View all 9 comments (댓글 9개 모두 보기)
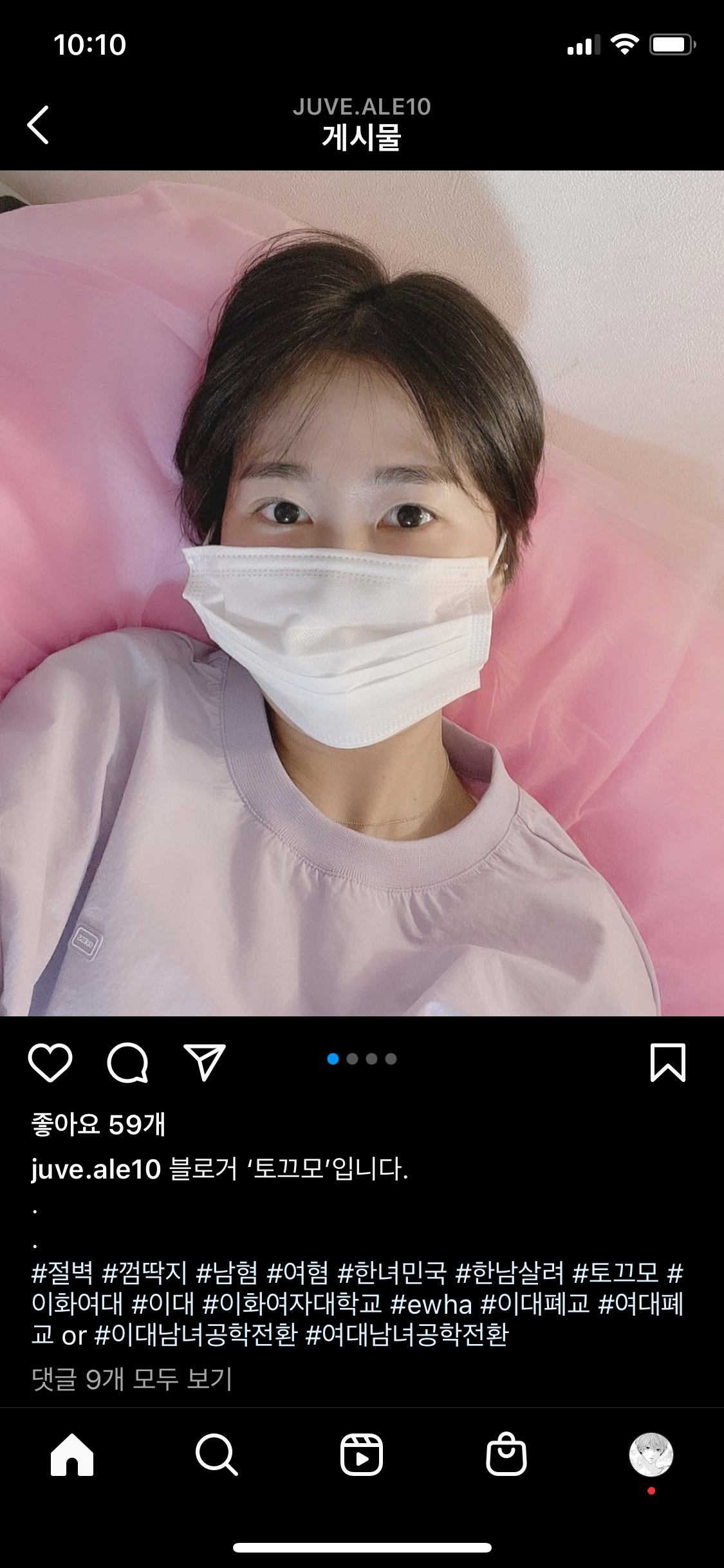The height and width of the screenshot is (1568, 724). pos(132,1379)
